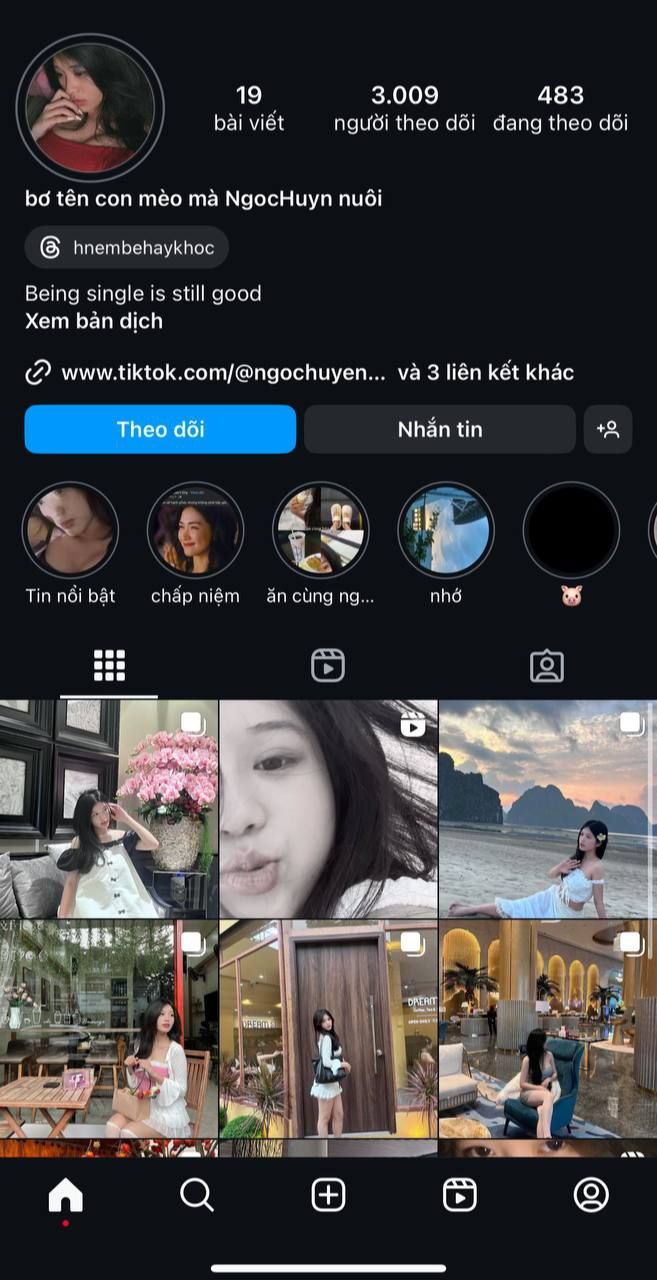Tap the Theo dõi follow button
657x1280 pixels.
point(160,429)
